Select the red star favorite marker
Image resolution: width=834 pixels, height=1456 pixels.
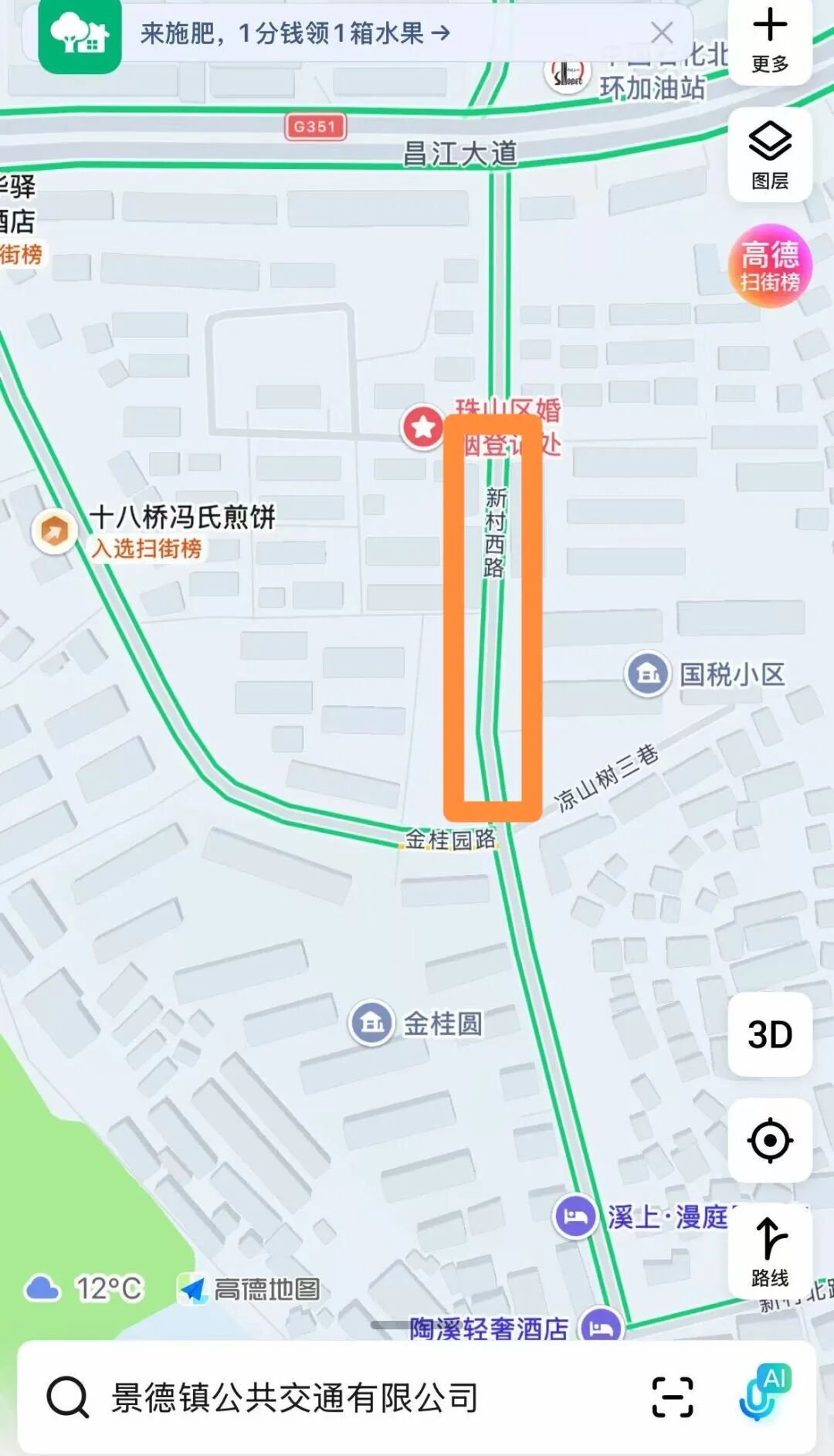tap(423, 426)
